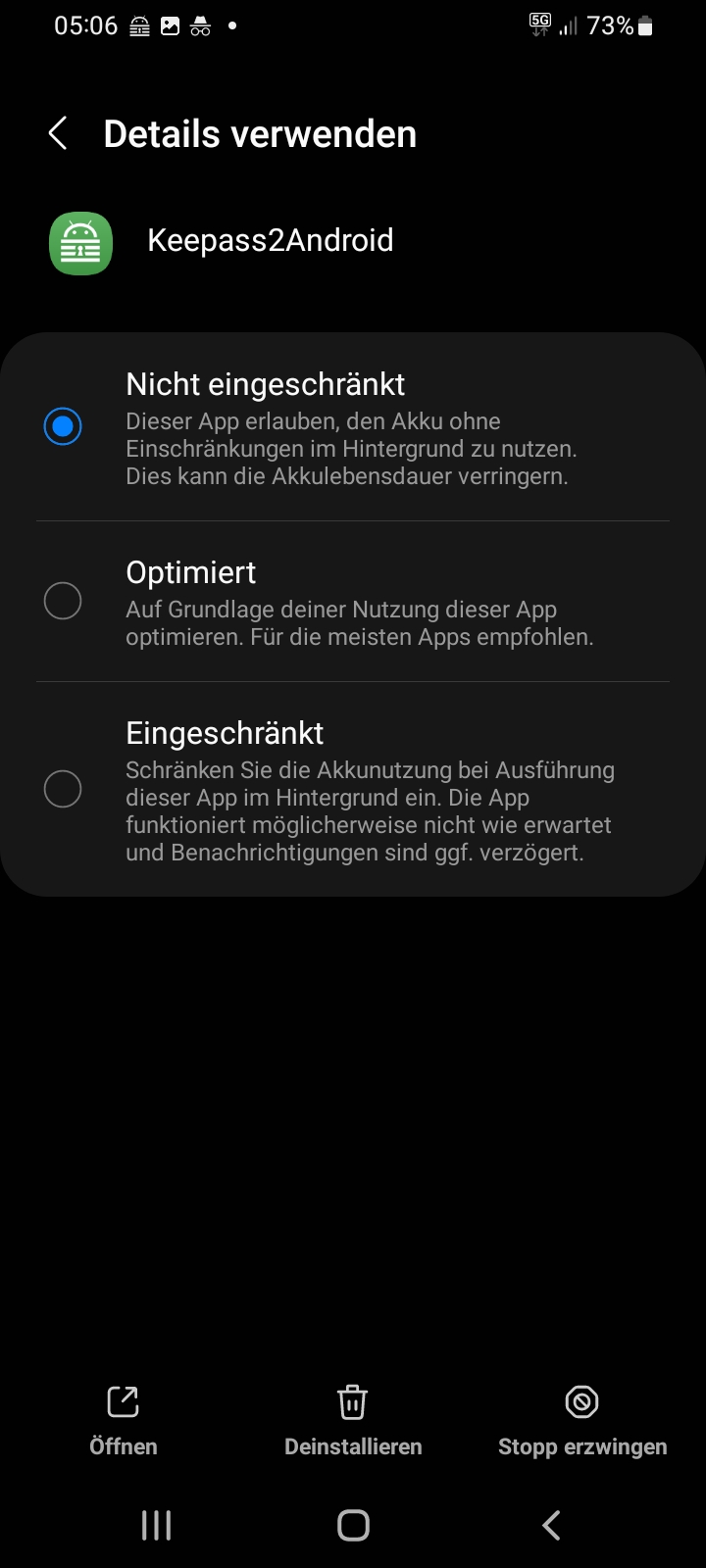Tap the battery percentage indicator

(611, 25)
